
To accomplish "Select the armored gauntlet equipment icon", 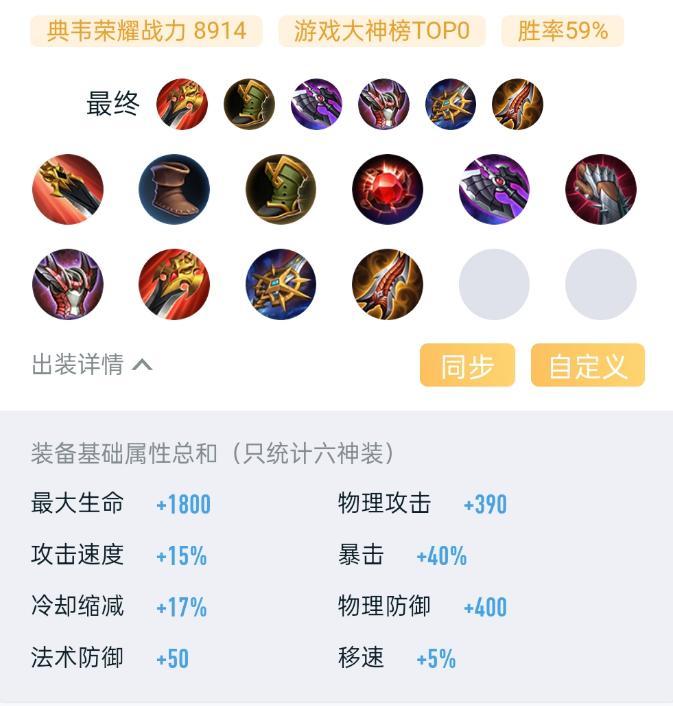I will pos(600,189).
